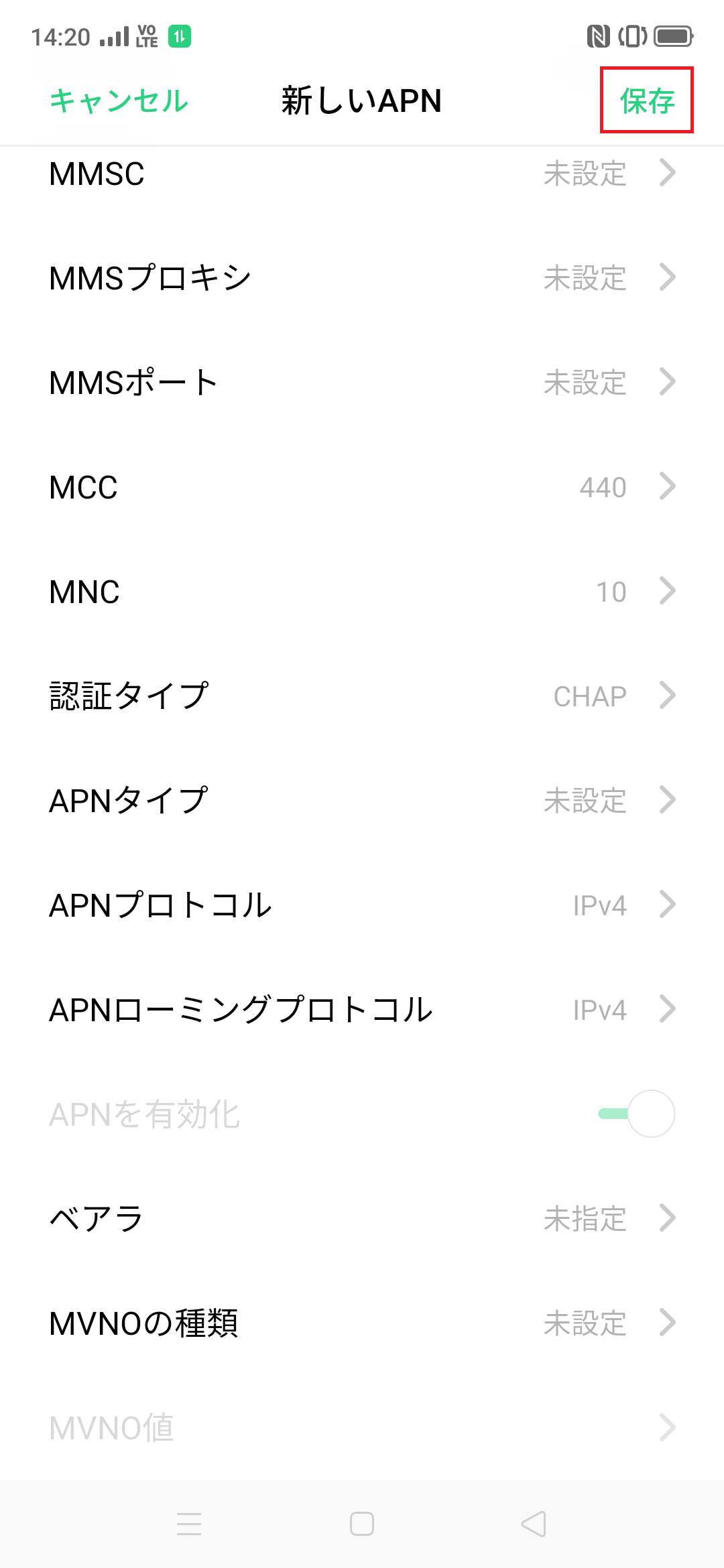
Task: Tap the vibration mode icon in the status bar
Action: pyautogui.click(x=632, y=37)
